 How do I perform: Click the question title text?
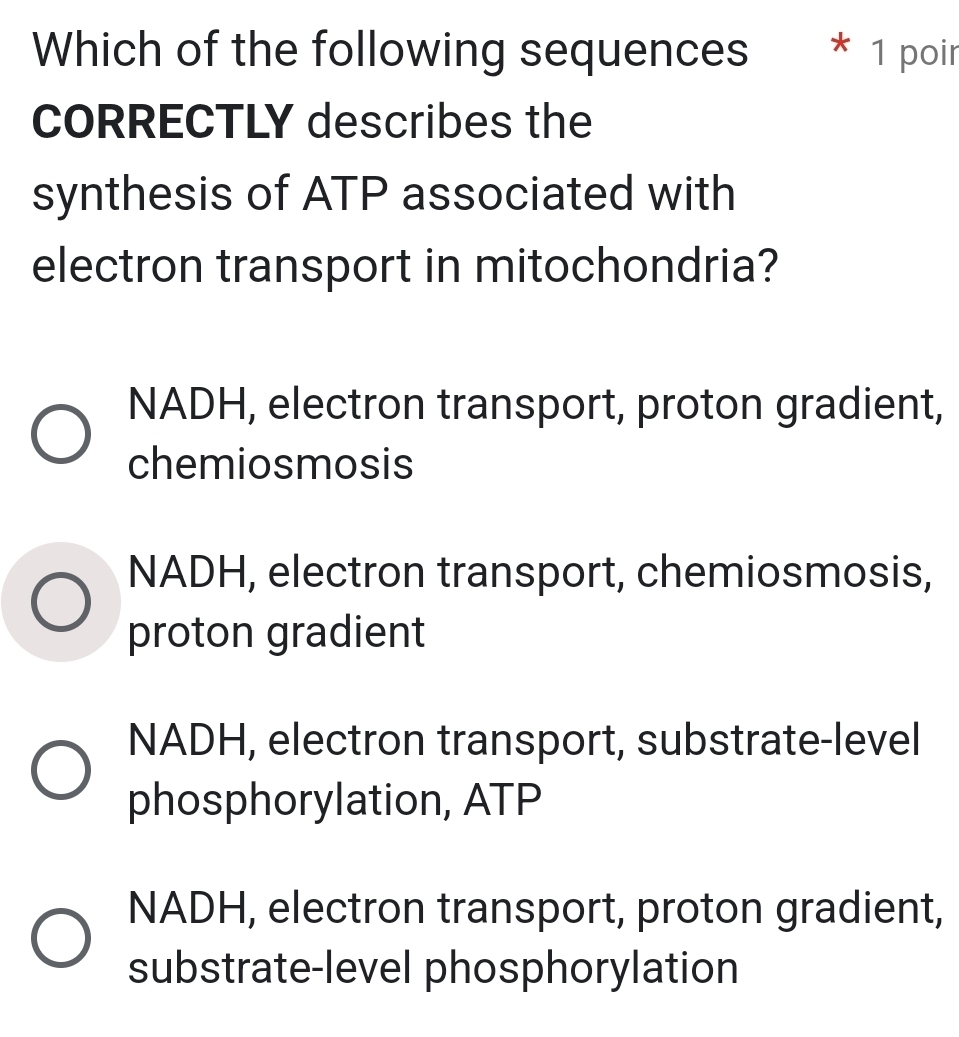tap(390, 48)
